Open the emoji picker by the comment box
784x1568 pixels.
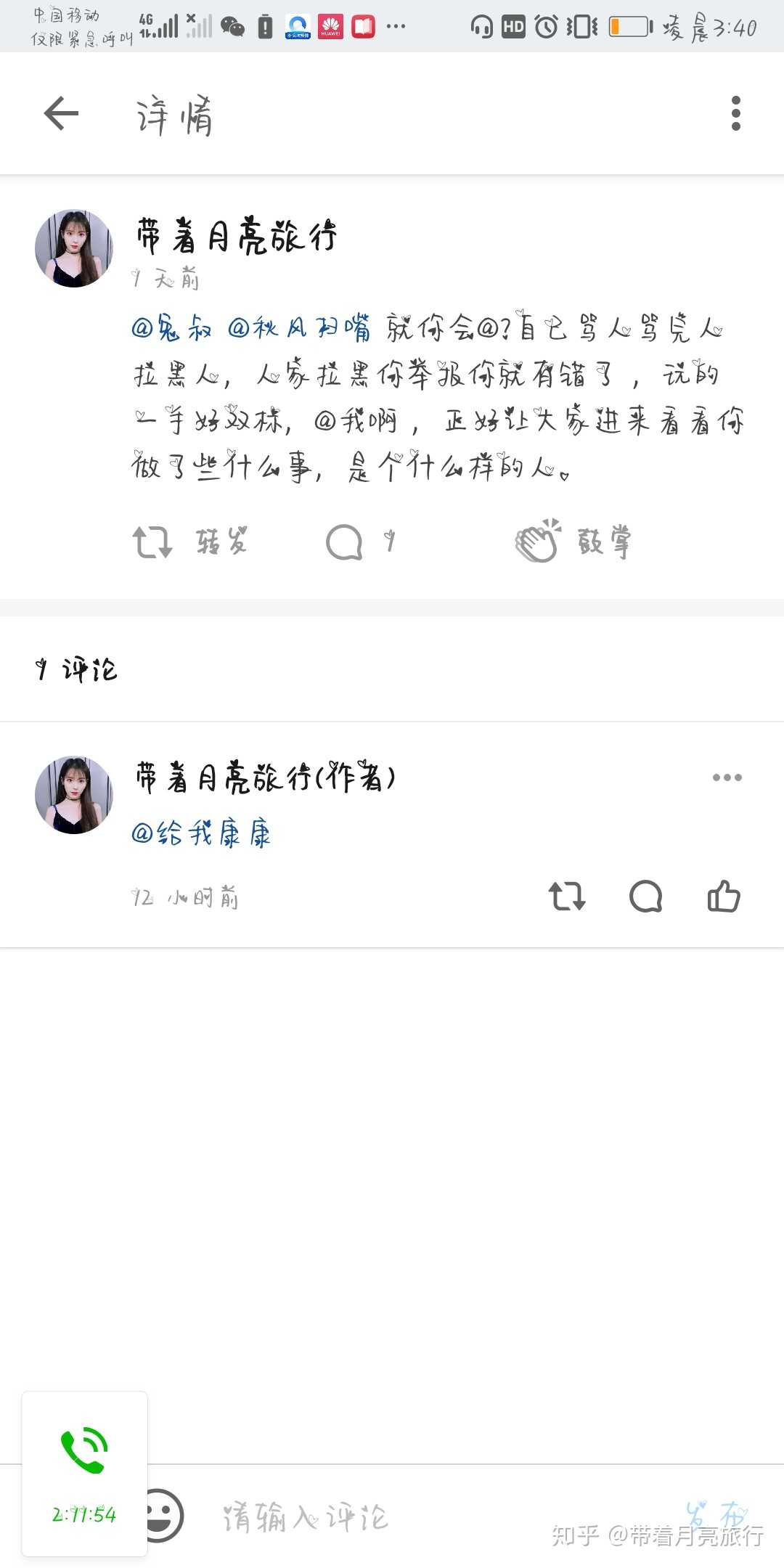[163, 1516]
